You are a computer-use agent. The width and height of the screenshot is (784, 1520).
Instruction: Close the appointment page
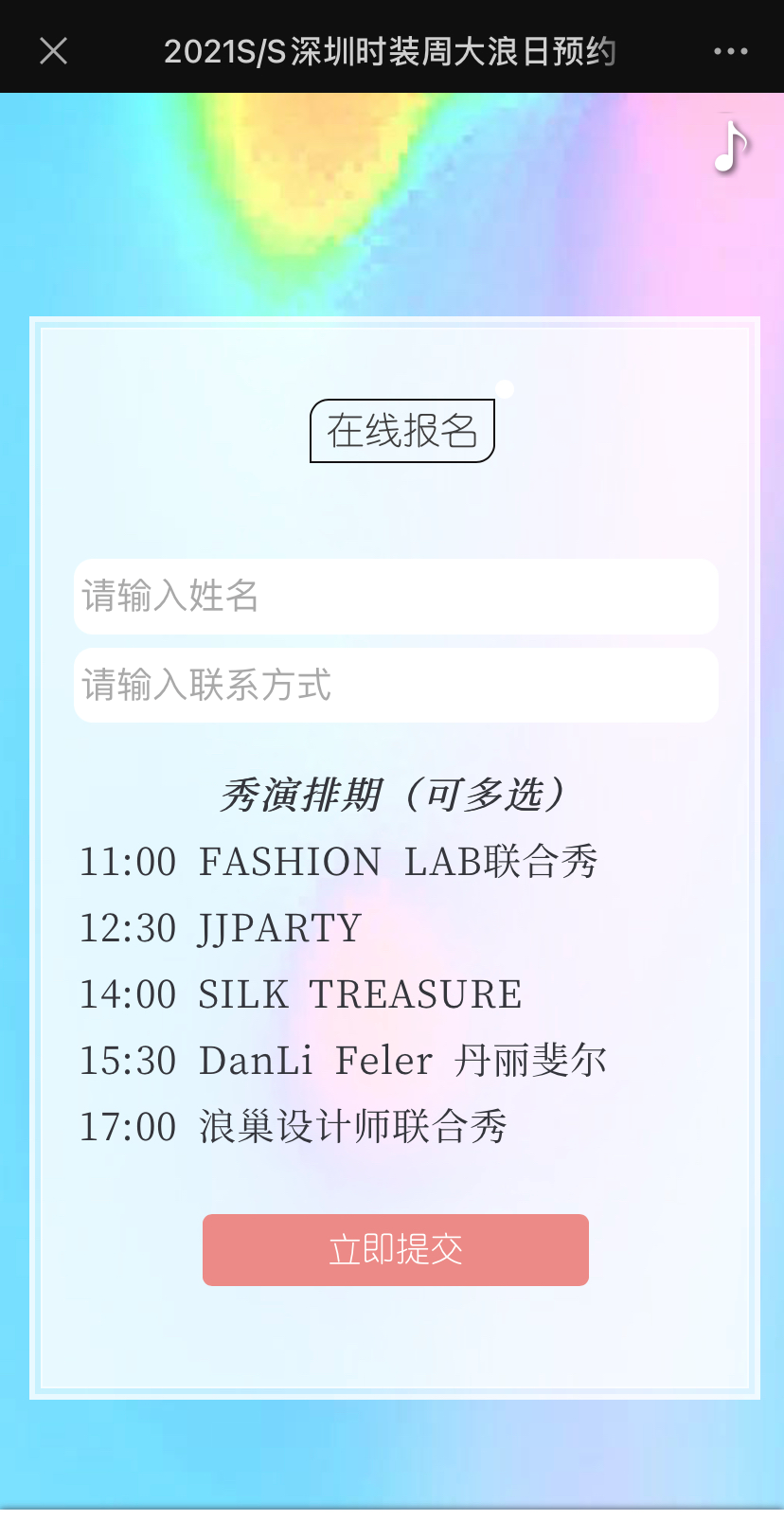click(x=54, y=51)
